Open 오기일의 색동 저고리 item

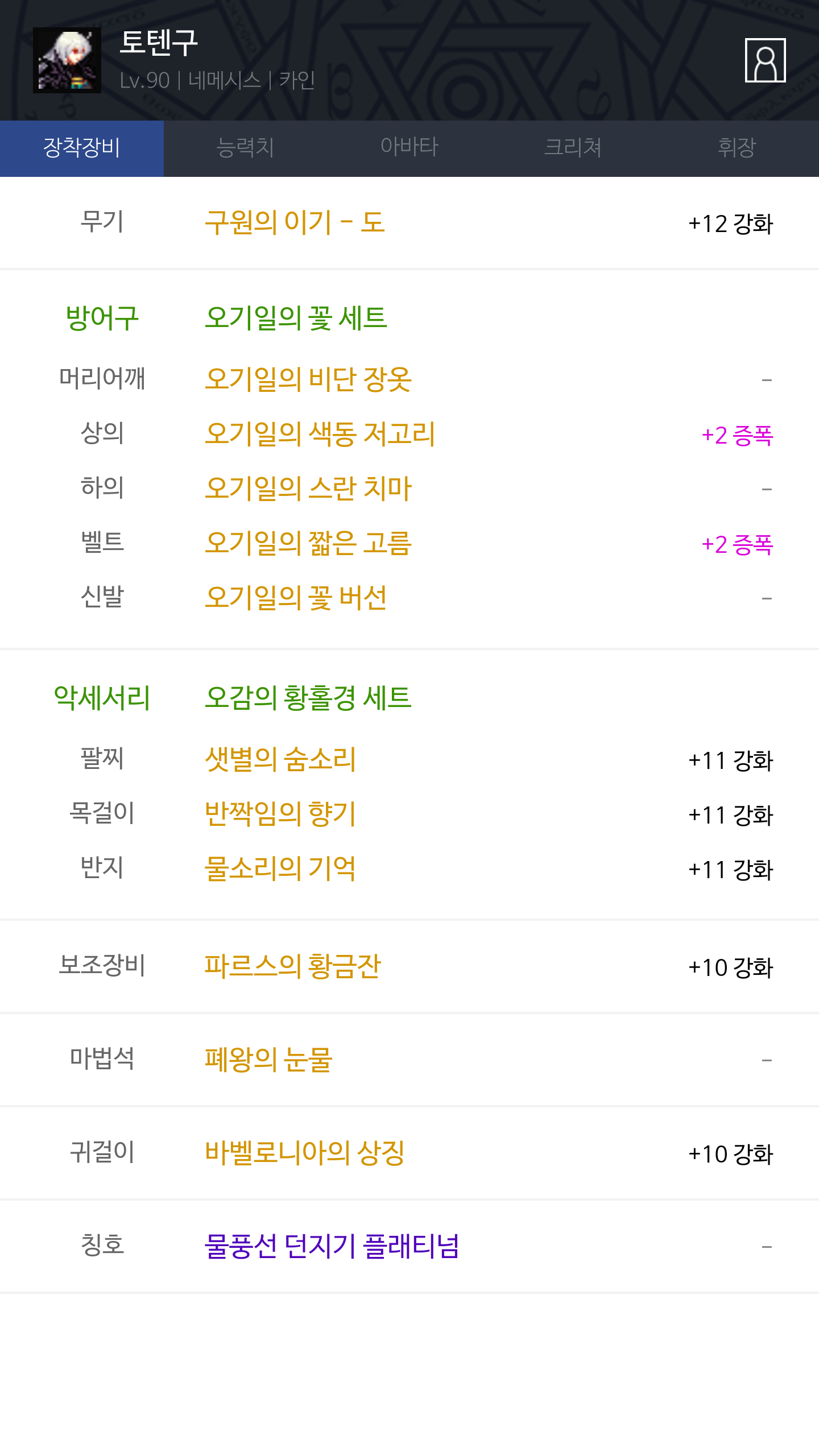pos(320,433)
